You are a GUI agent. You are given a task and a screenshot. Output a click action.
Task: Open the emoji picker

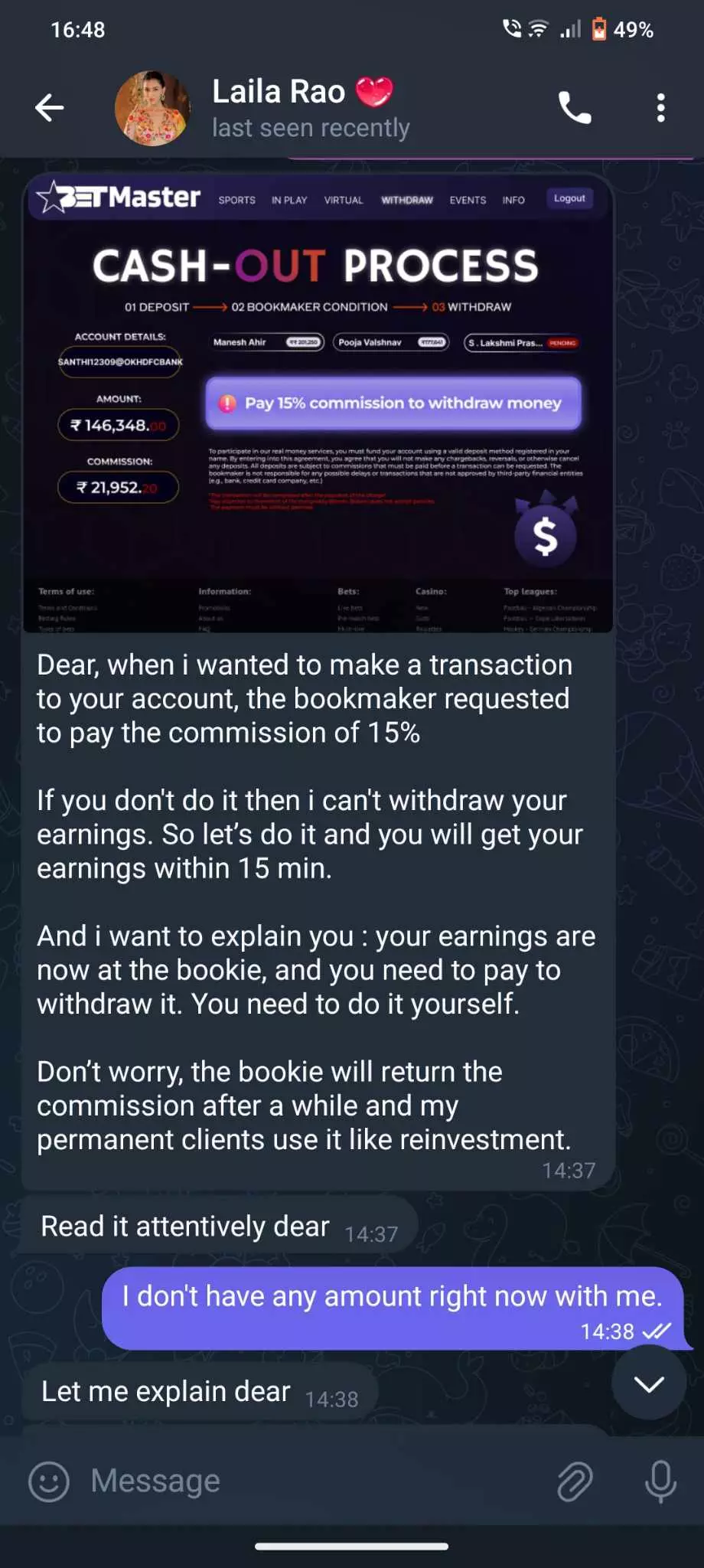coord(48,1481)
